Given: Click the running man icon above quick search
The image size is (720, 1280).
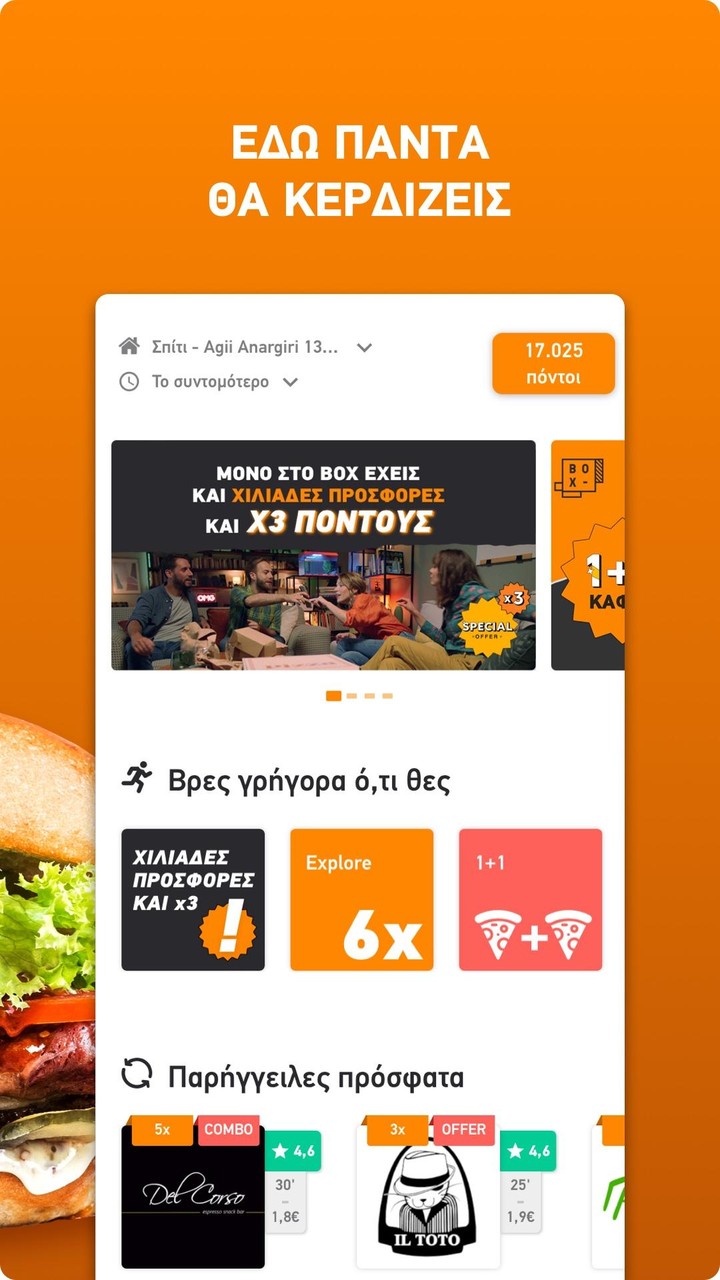Looking at the screenshot, I should [138, 773].
